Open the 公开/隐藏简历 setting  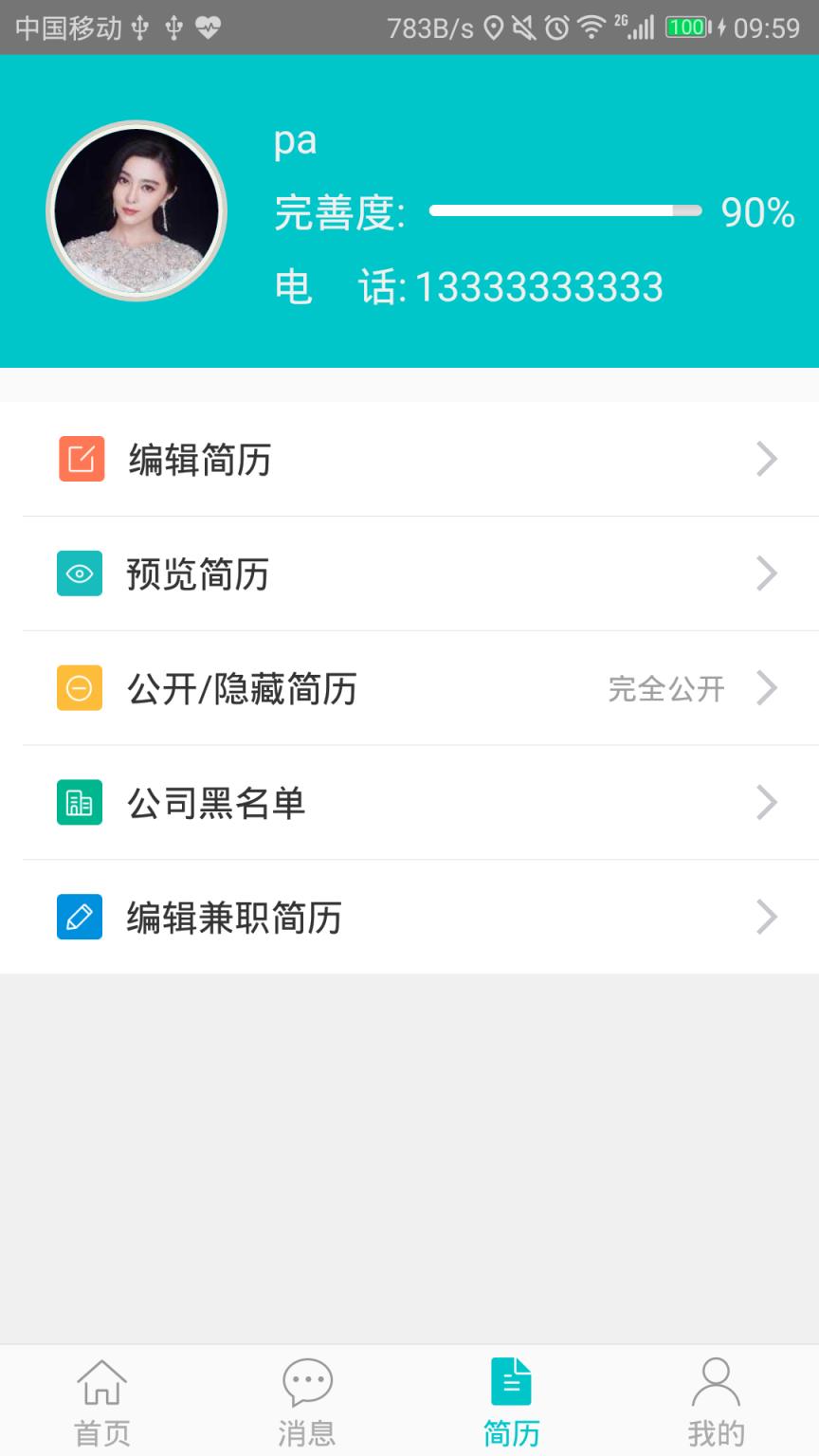(409, 688)
